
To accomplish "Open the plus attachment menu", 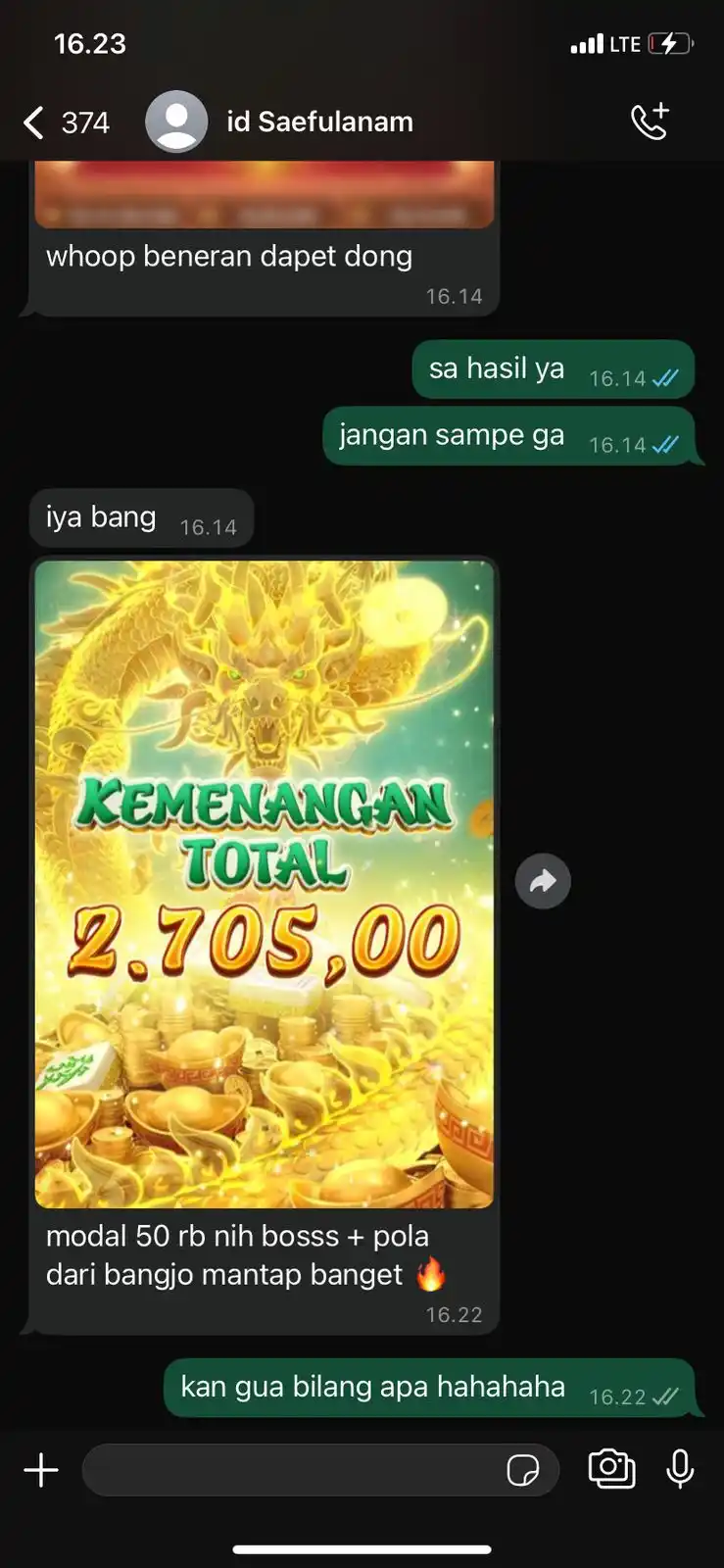I will [41, 1470].
